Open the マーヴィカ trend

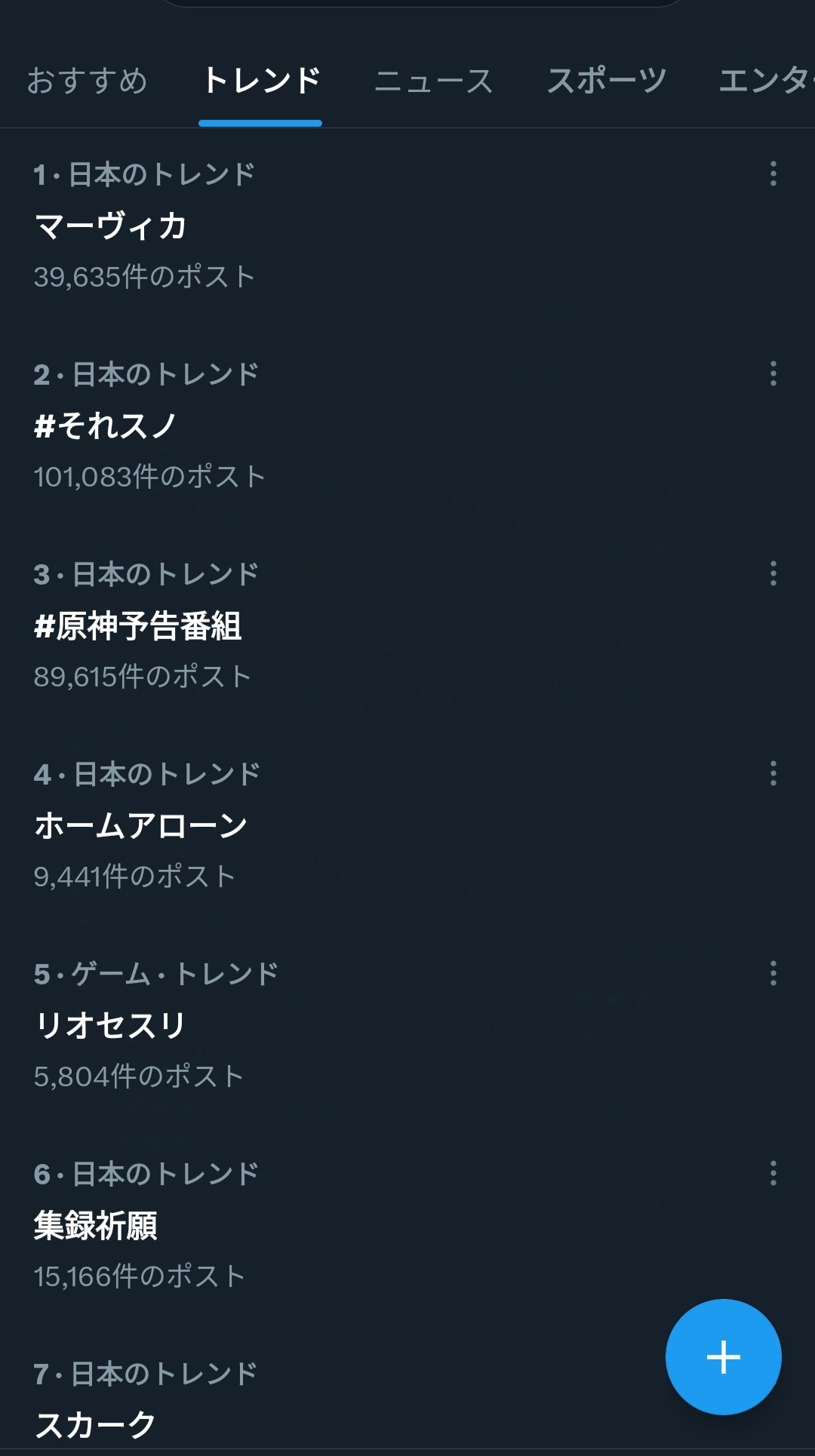coord(407,226)
